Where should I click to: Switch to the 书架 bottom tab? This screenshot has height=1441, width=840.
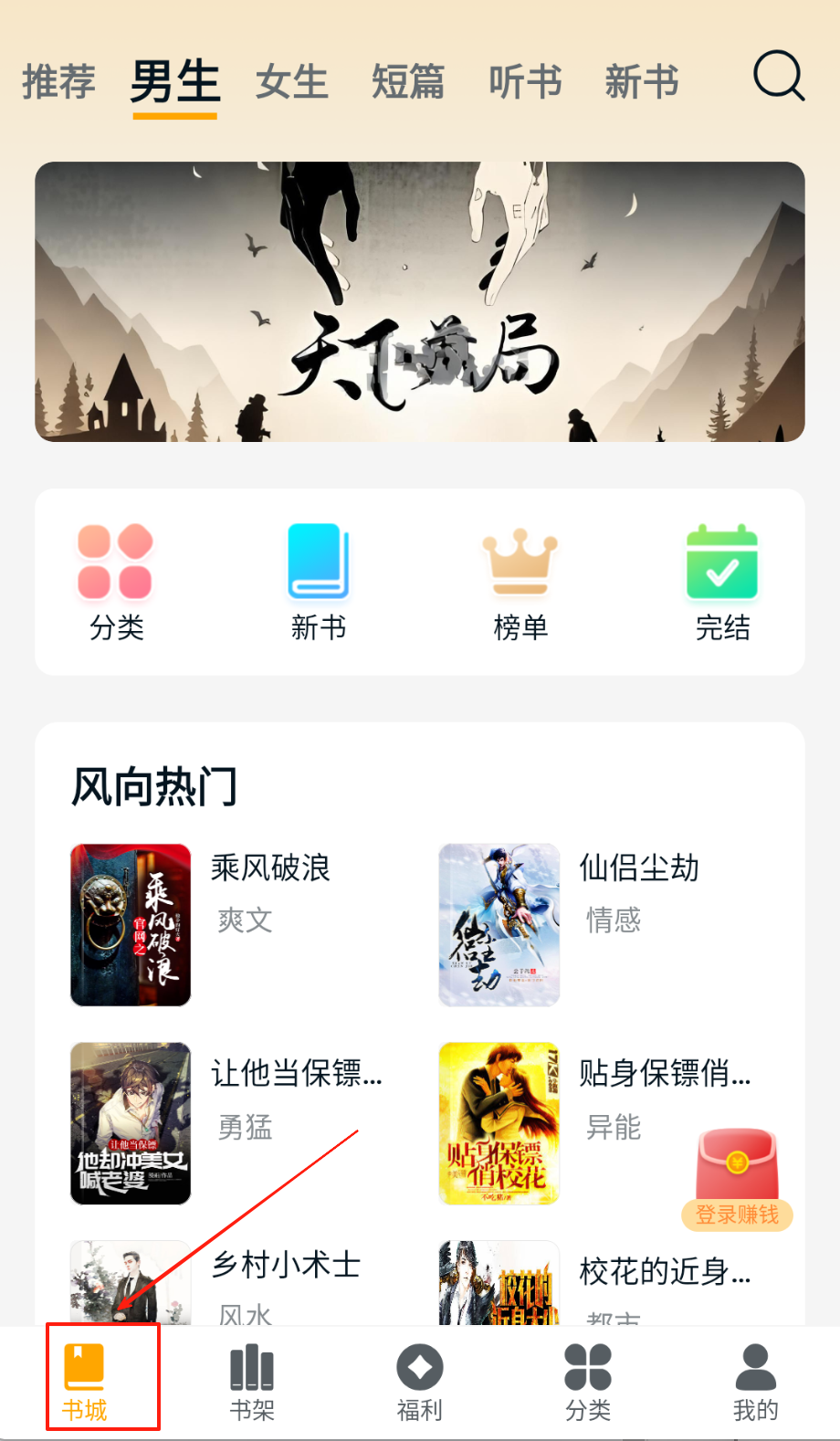coord(252,1382)
